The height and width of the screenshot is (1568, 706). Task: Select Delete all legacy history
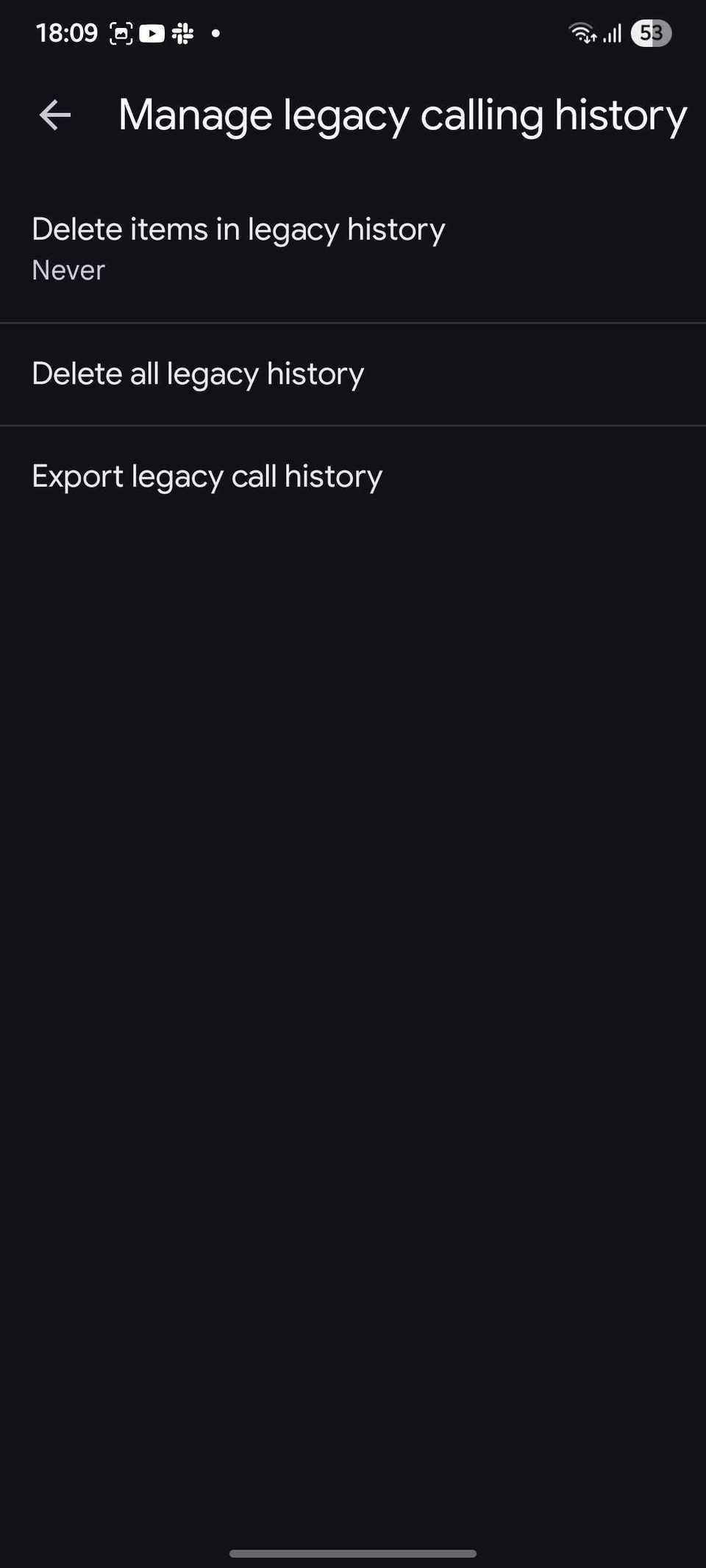[198, 374]
